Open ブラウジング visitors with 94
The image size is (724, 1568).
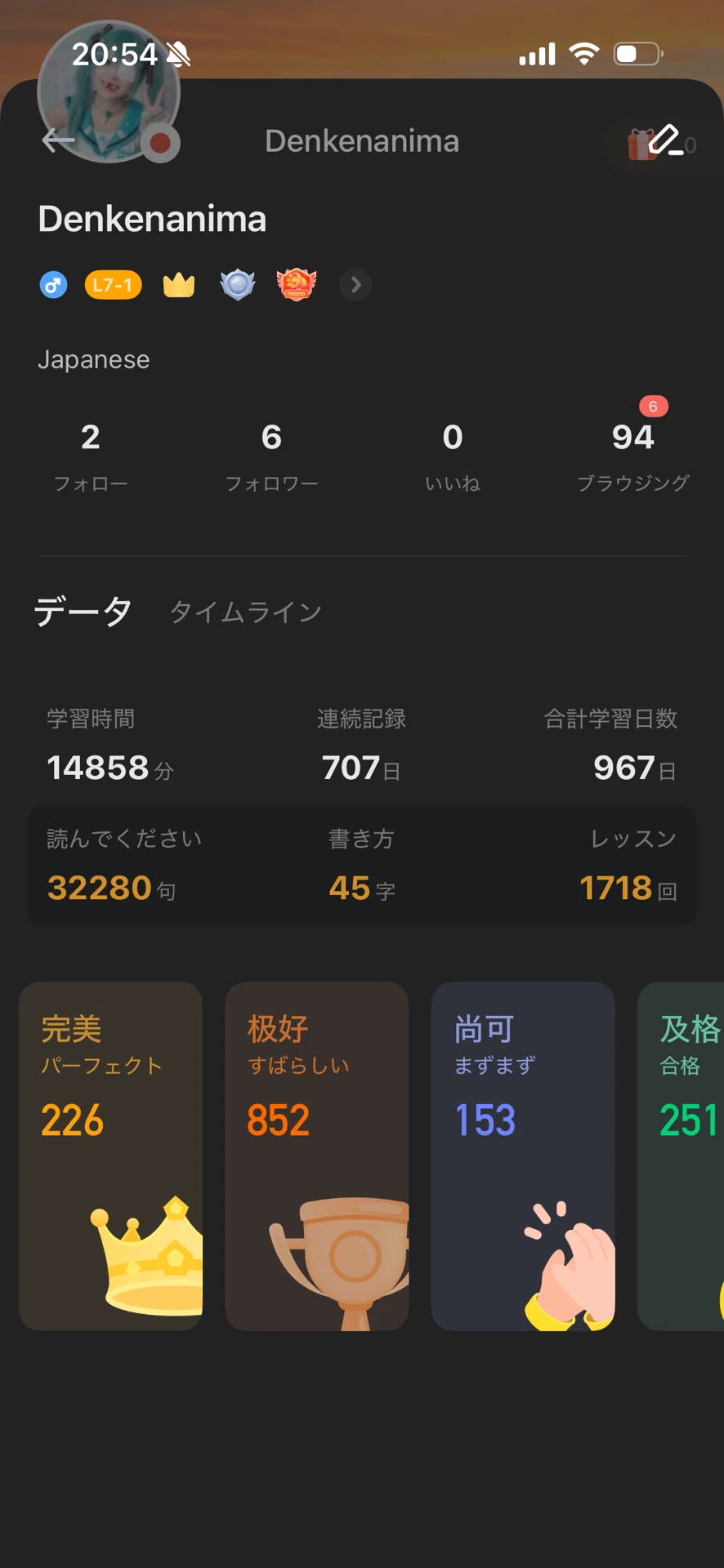[633, 457]
